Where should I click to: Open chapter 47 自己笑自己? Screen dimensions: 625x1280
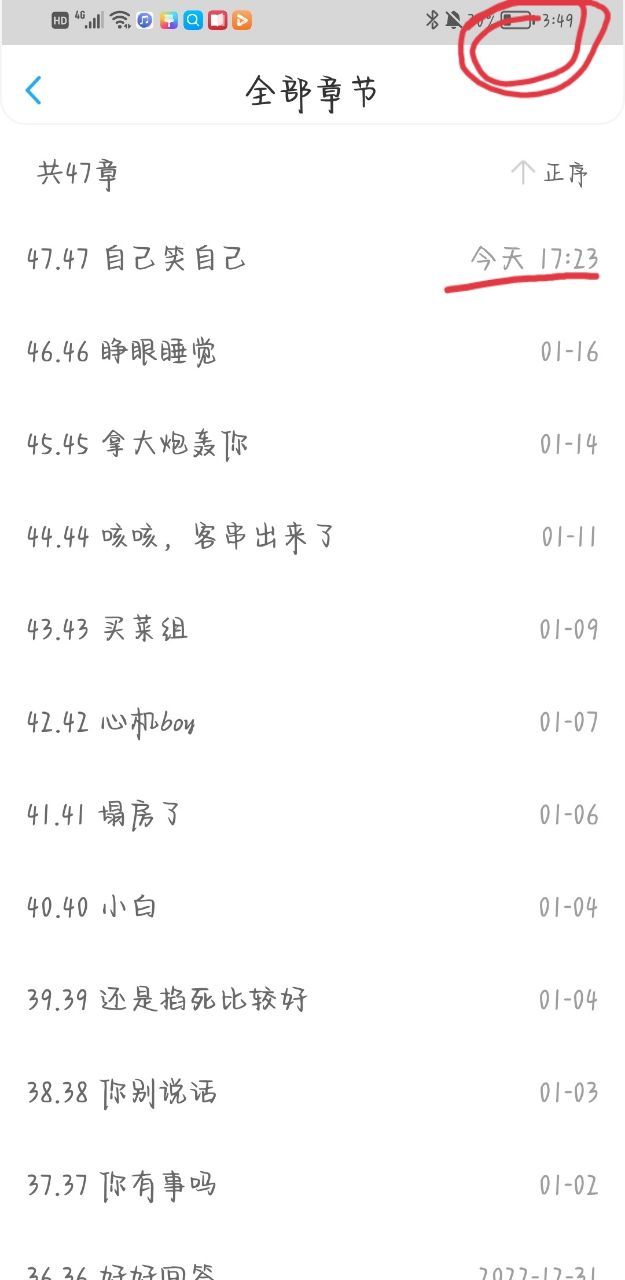click(312, 260)
